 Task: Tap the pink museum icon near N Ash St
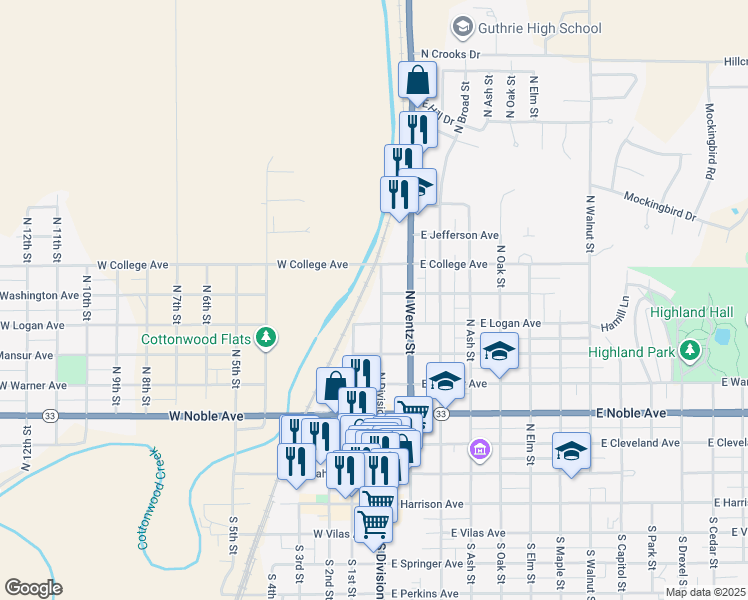pyautogui.click(x=480, y=450)
